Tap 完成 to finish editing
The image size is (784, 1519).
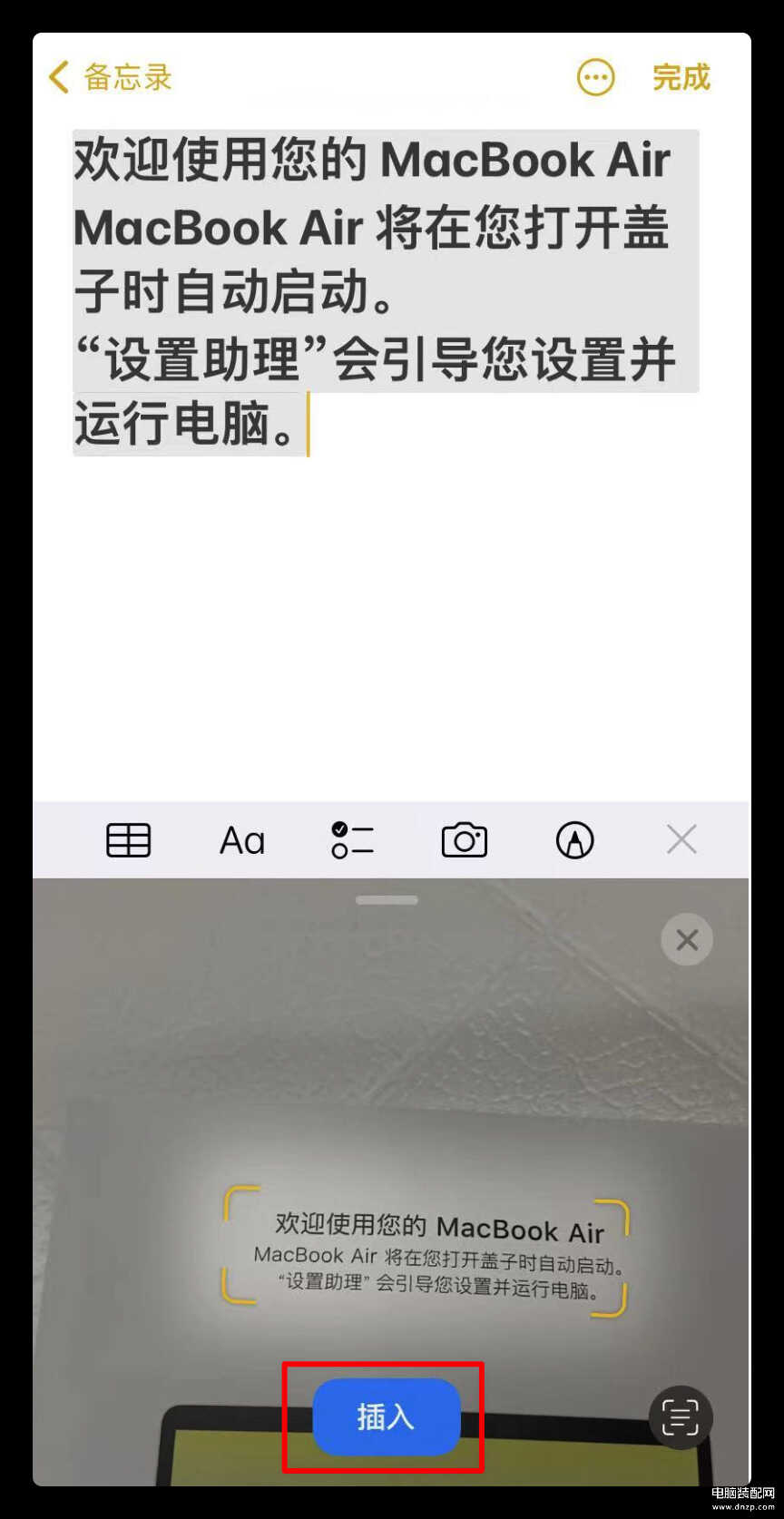[681, 78]
